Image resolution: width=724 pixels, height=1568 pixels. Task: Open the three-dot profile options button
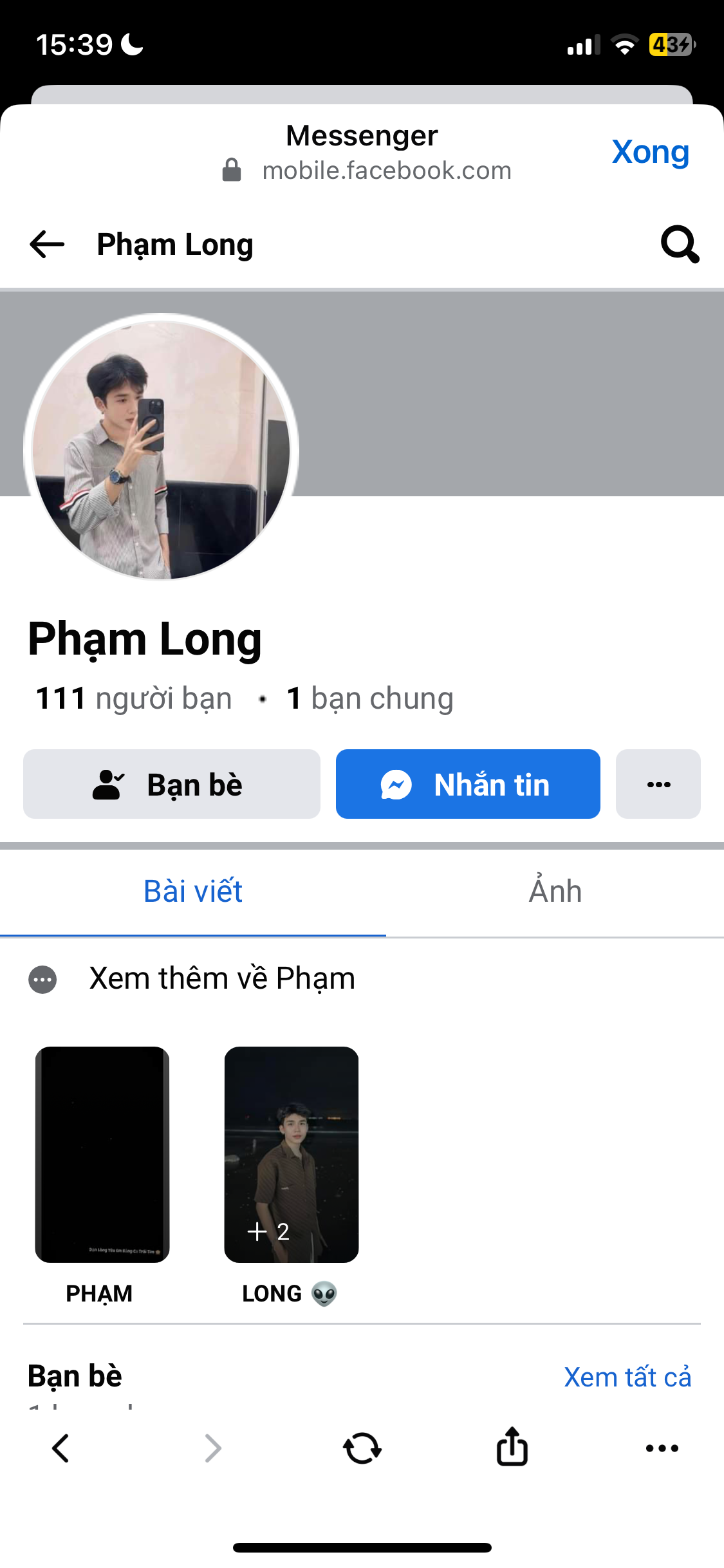tap(658, 784)
